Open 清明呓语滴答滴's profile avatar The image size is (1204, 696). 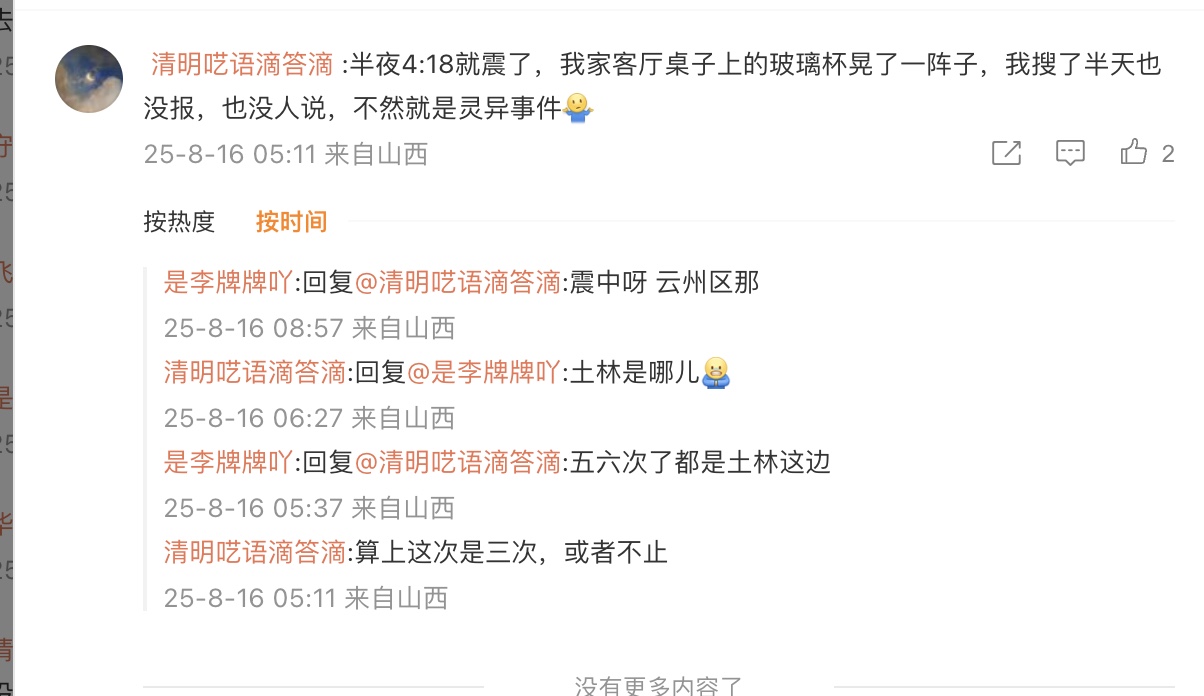[x=89, y=79]
